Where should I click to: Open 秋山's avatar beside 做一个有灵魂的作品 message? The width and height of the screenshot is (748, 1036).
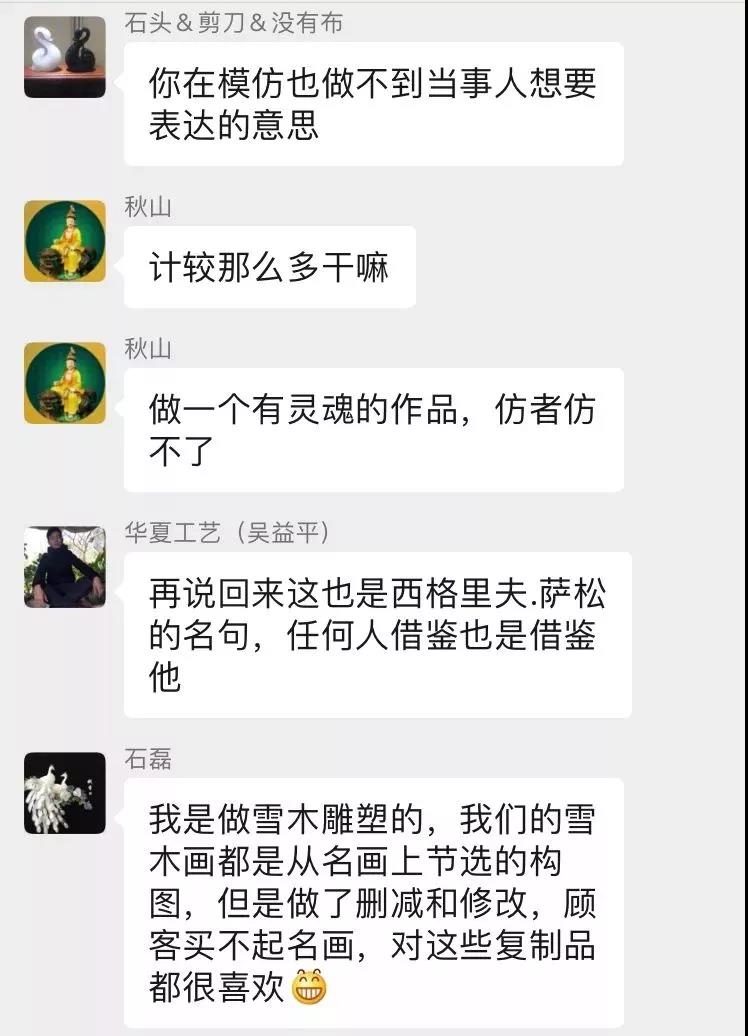(64, 383)
